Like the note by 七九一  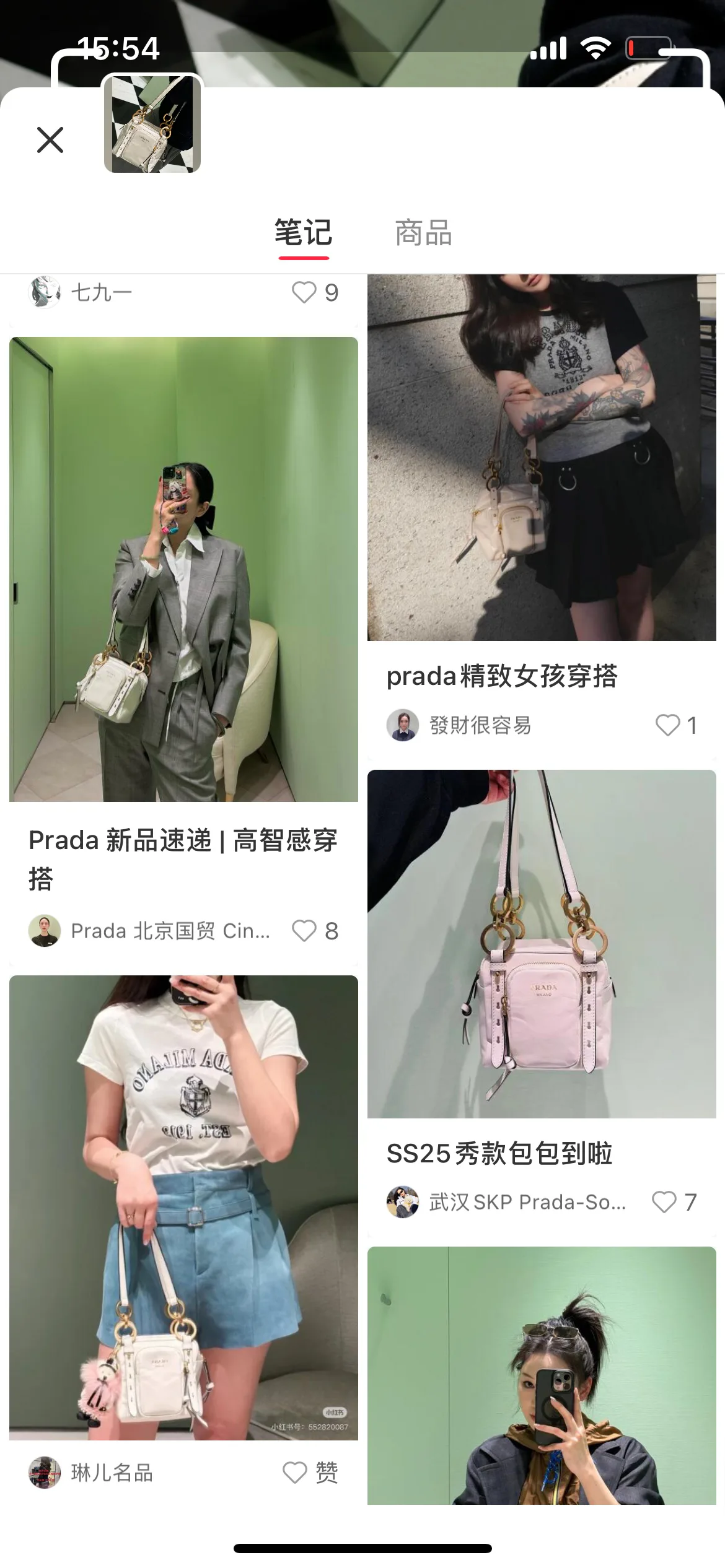click(315, 292)
